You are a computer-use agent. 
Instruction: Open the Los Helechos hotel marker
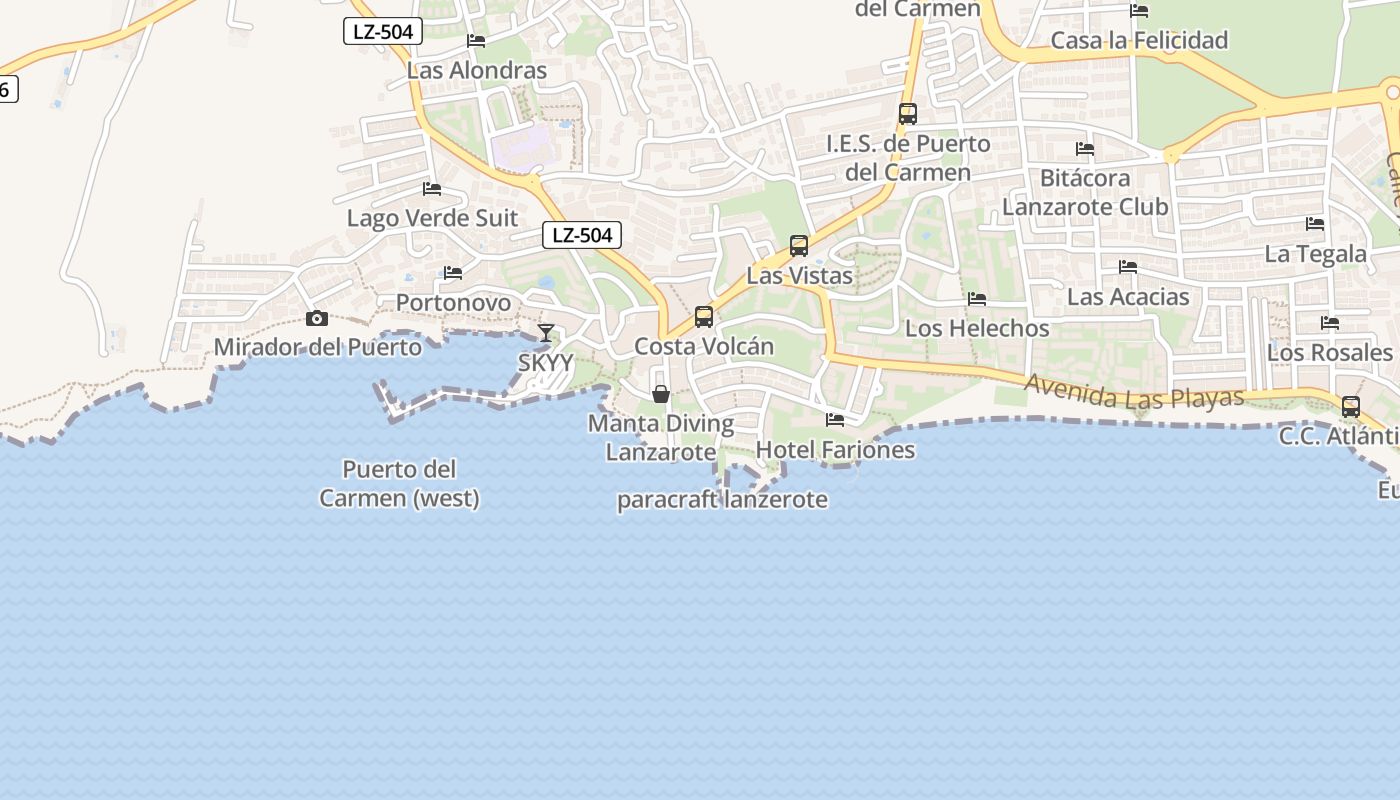pos(977,299)
